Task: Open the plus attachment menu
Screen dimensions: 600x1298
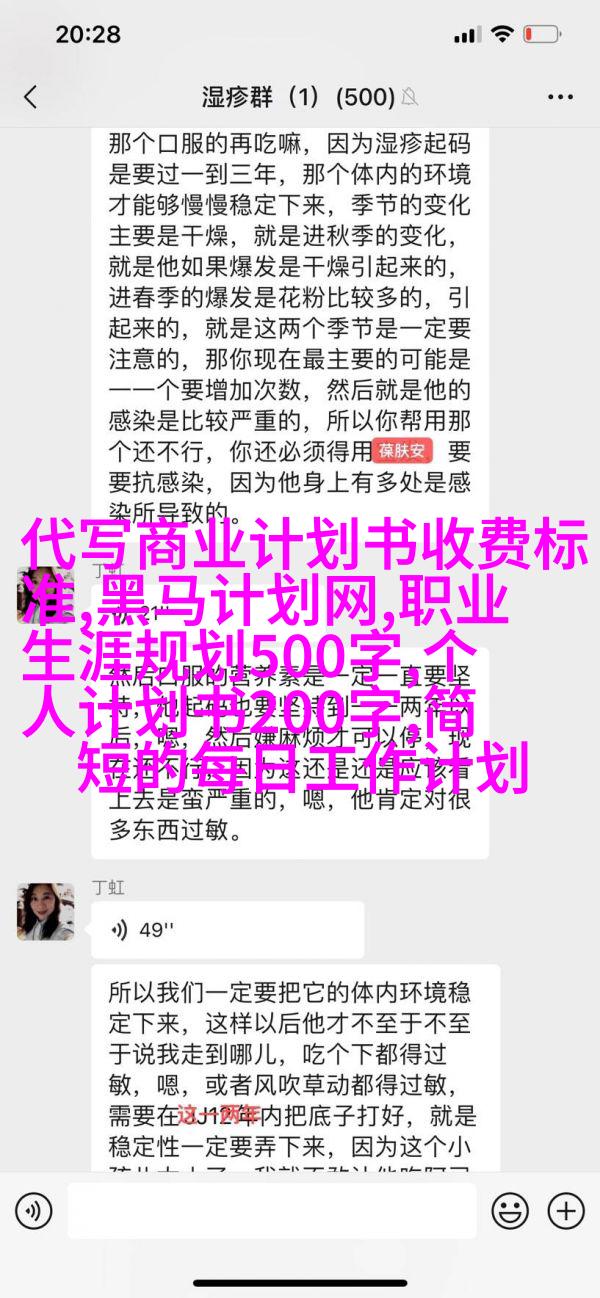Action: (567, 1211)
